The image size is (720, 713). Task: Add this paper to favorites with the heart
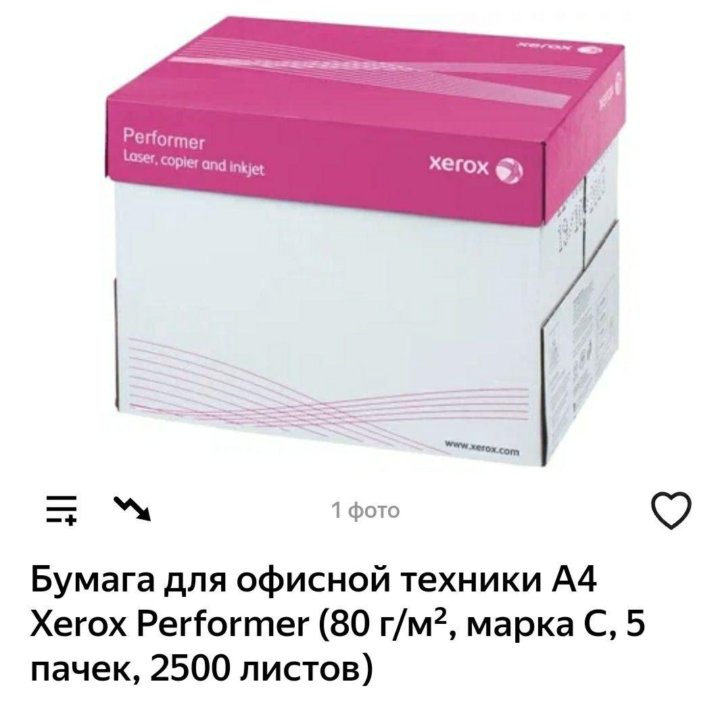(x=671, y=511)
